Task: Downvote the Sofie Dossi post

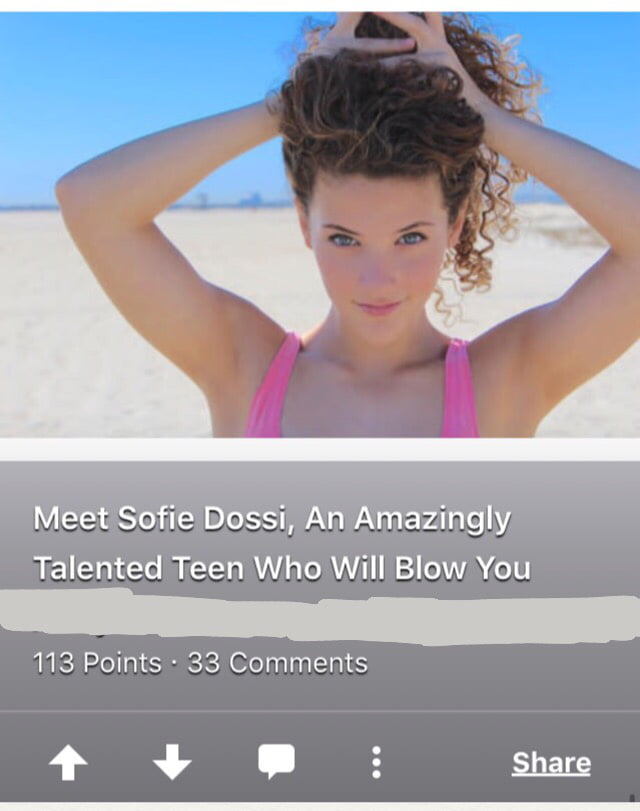Action: [172, 763]
